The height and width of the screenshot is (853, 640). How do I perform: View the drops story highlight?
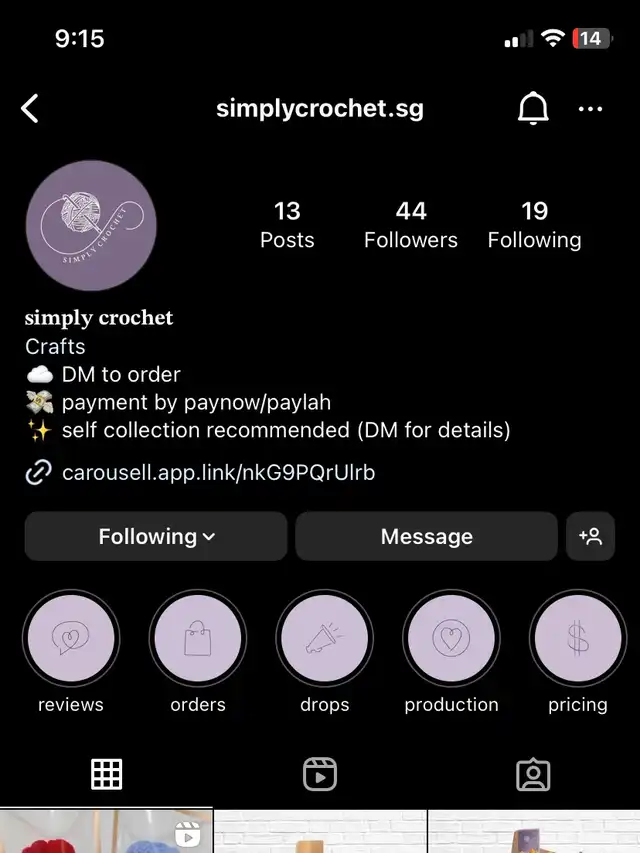(325, 638)
